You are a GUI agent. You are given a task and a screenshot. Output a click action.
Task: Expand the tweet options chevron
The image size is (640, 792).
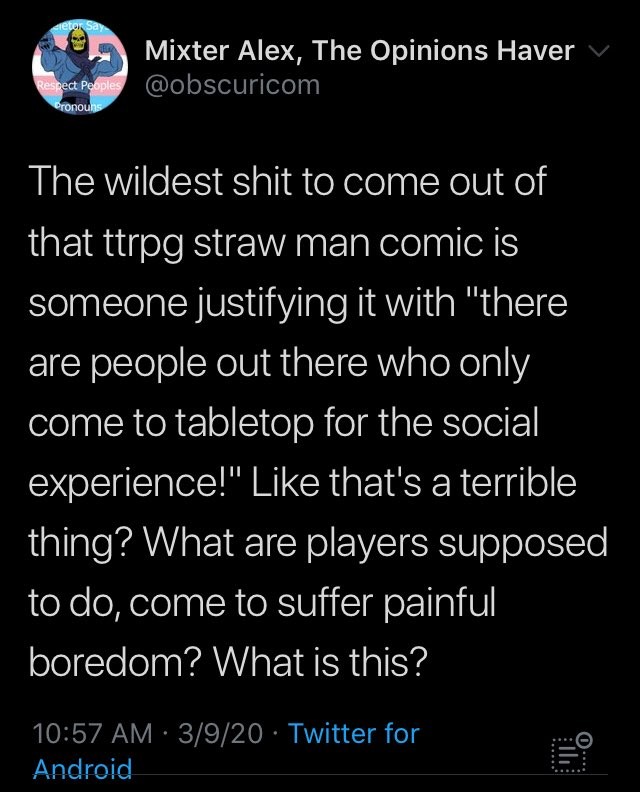point(597,50)
